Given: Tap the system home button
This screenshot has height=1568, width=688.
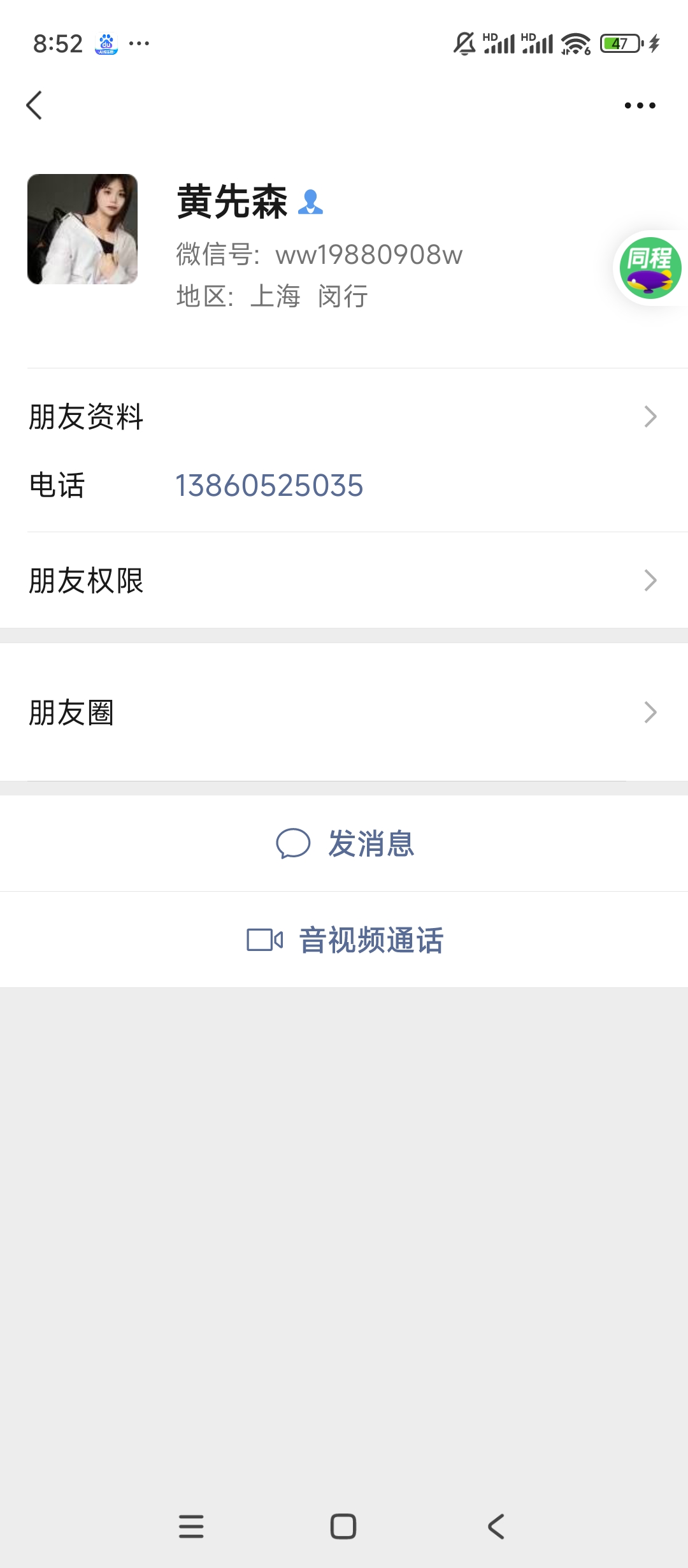Looking at the screenshot, I should [x=343, y=1527].
